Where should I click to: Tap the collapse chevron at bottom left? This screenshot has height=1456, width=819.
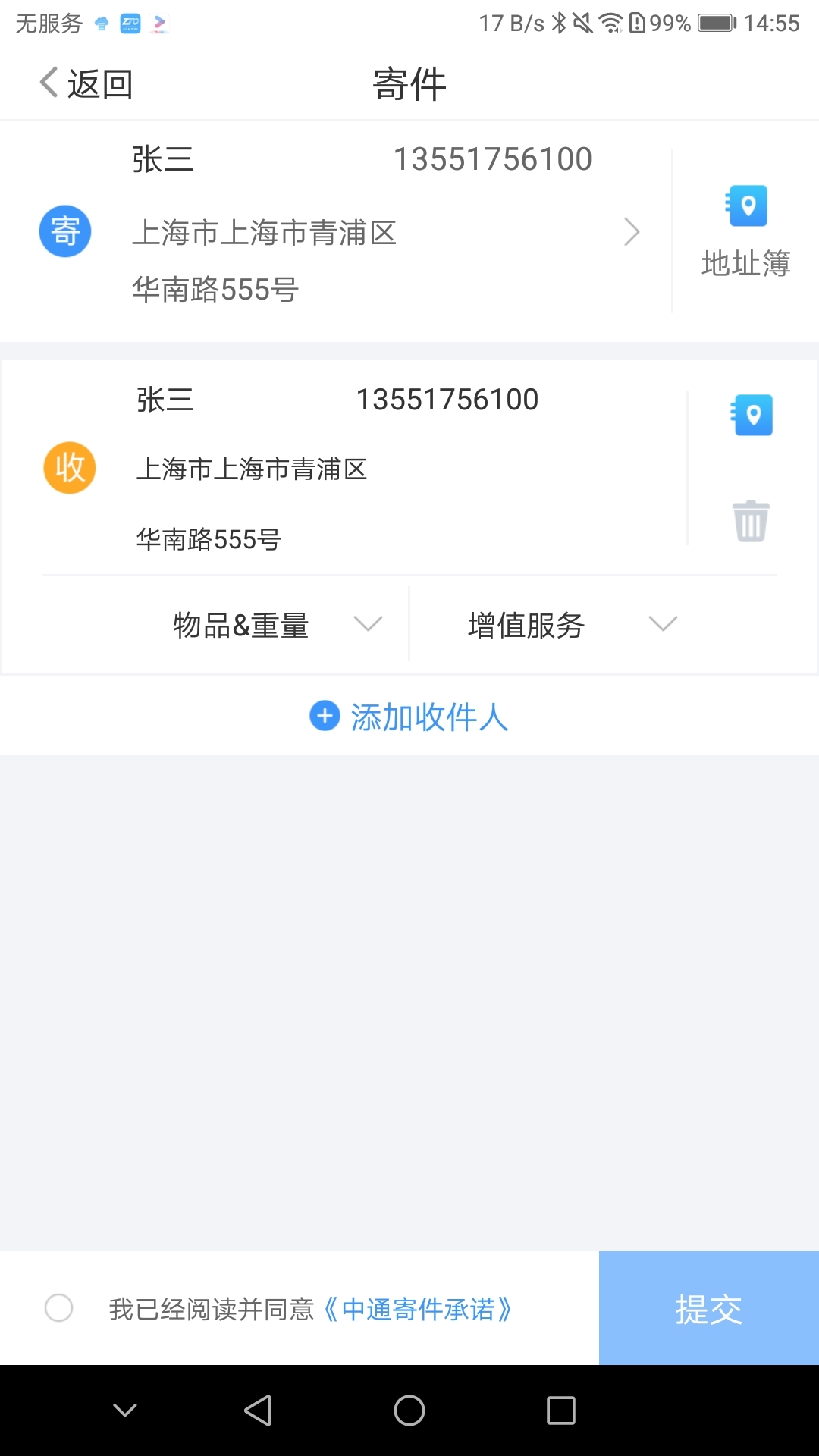(x=124, y=1411)
